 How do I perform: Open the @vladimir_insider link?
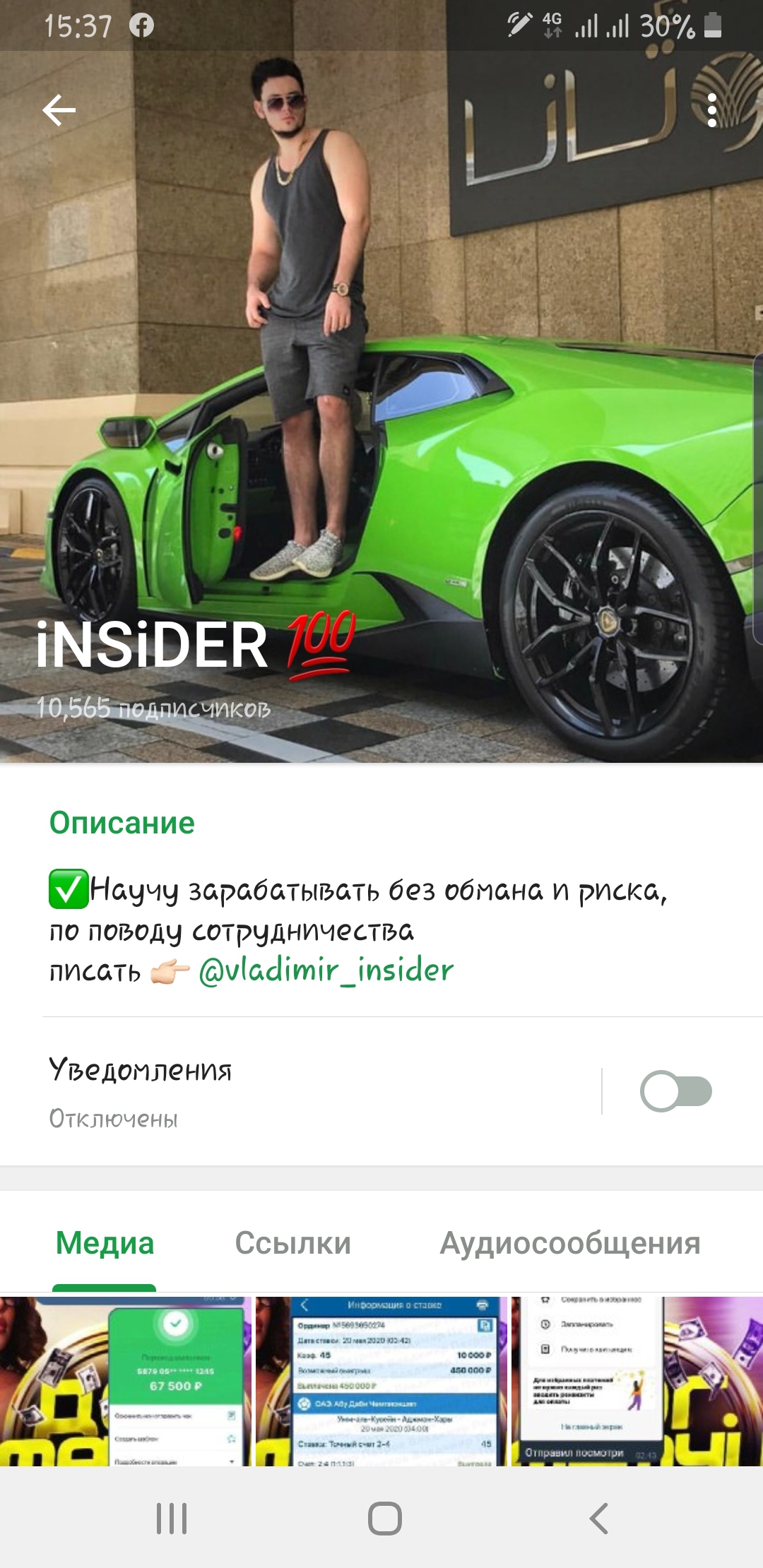(326, 970)
